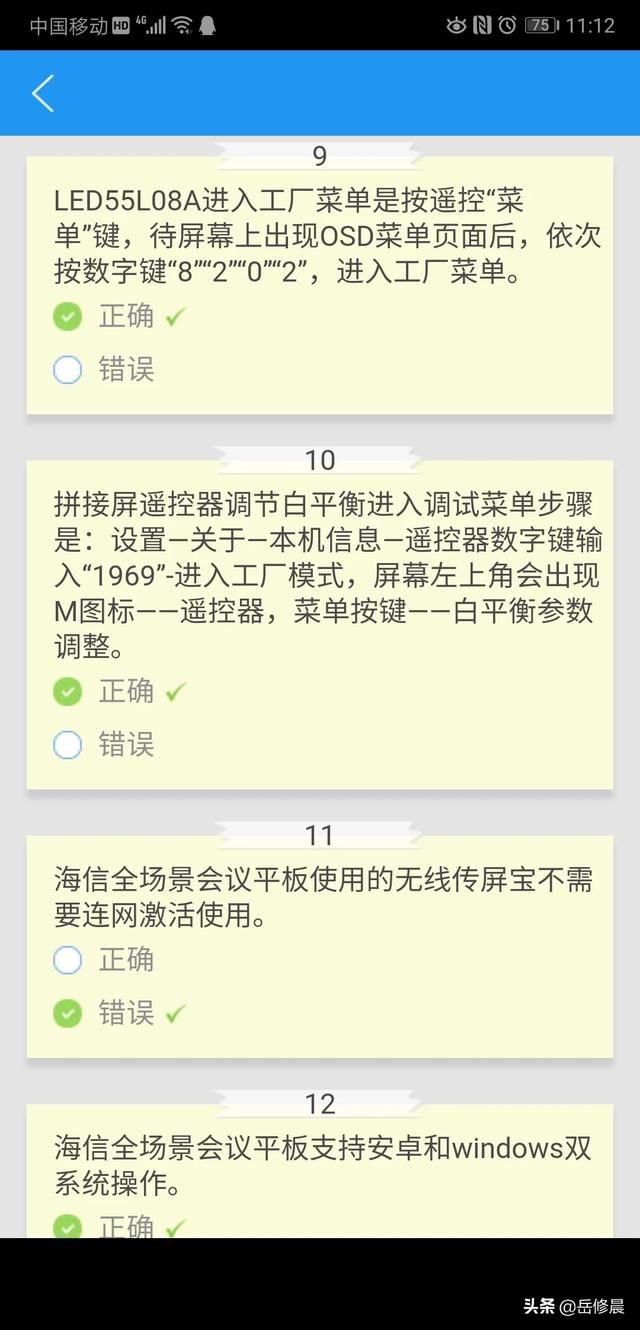Select 正确 for question 9

68,317
